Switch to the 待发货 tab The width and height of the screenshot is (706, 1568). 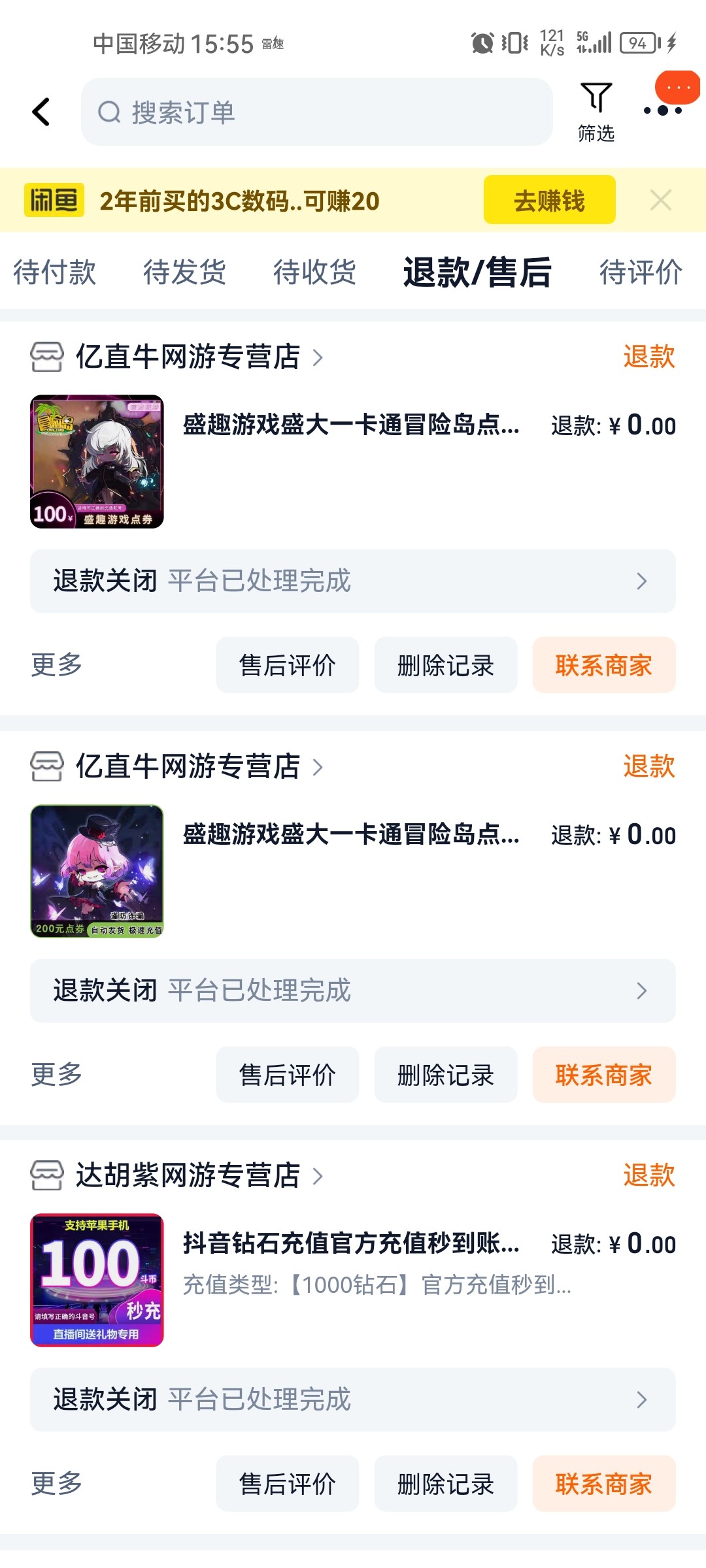[x=185, y=272]
